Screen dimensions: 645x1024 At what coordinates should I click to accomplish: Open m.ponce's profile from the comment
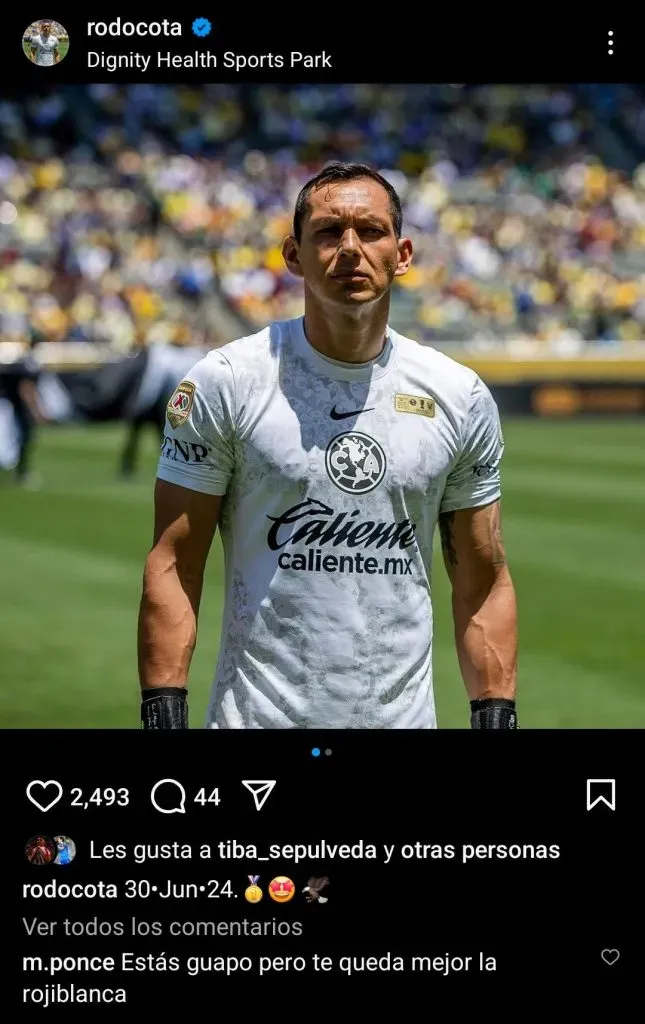[68, 962]
